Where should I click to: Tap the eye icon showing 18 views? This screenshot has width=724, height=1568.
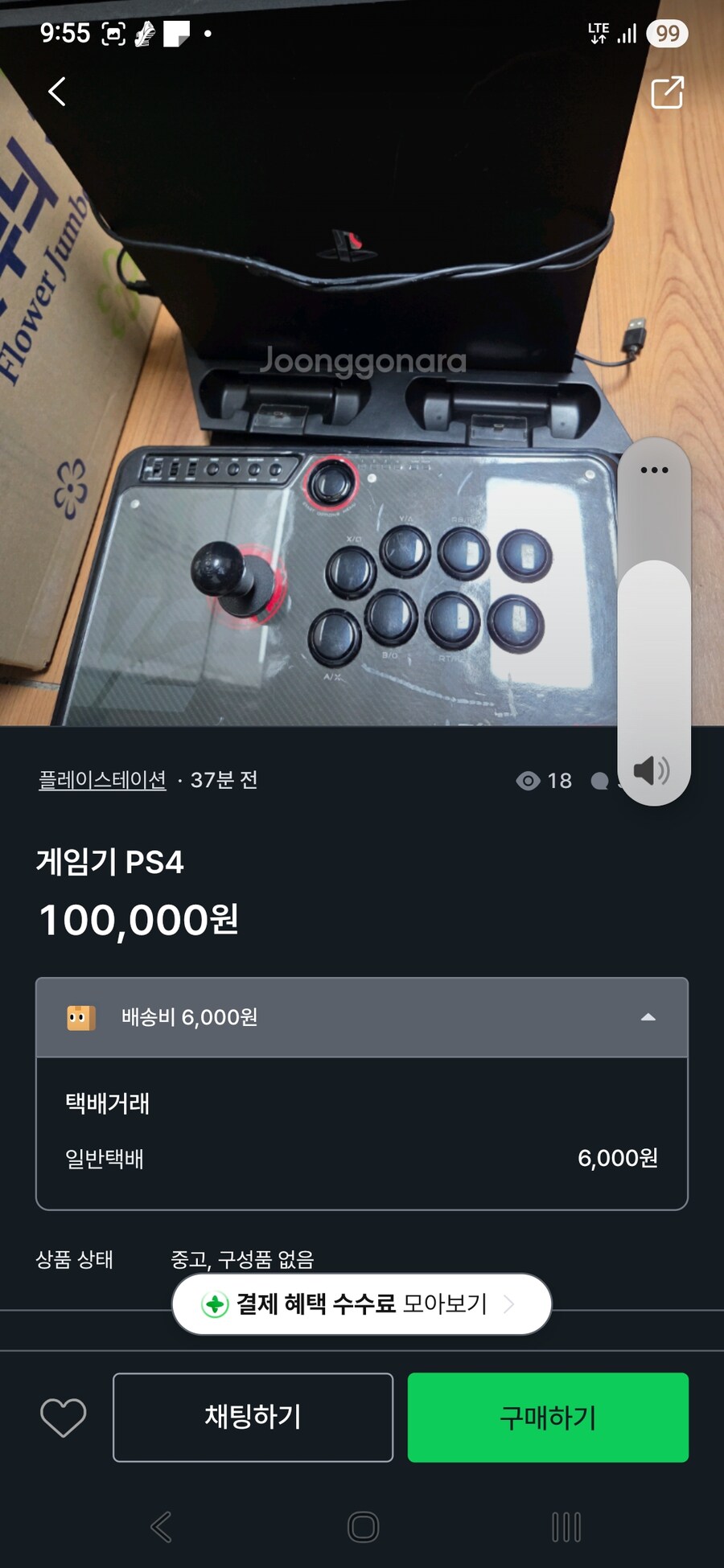529,780
